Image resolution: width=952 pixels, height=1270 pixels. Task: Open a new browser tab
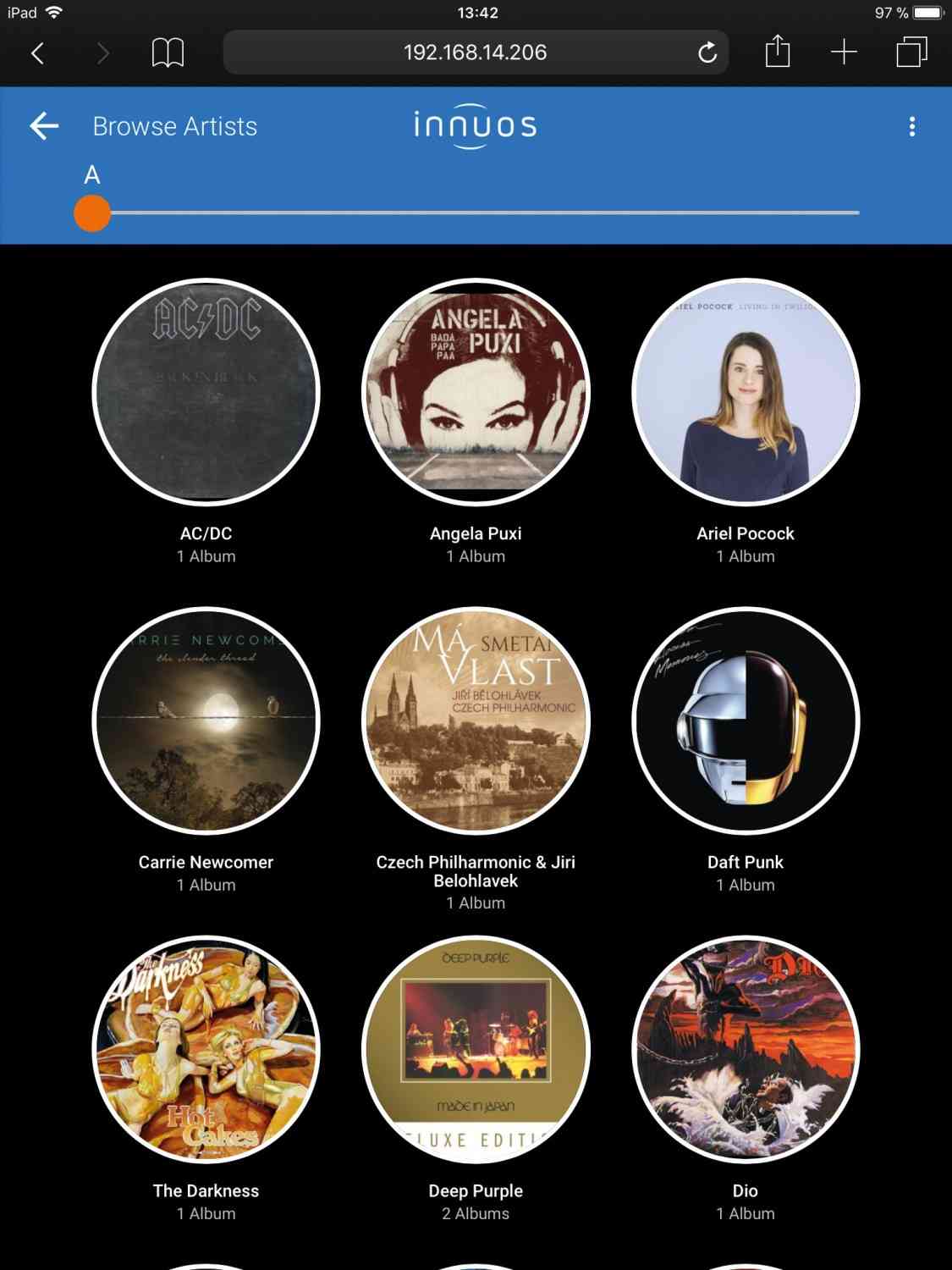click(844, 52)
